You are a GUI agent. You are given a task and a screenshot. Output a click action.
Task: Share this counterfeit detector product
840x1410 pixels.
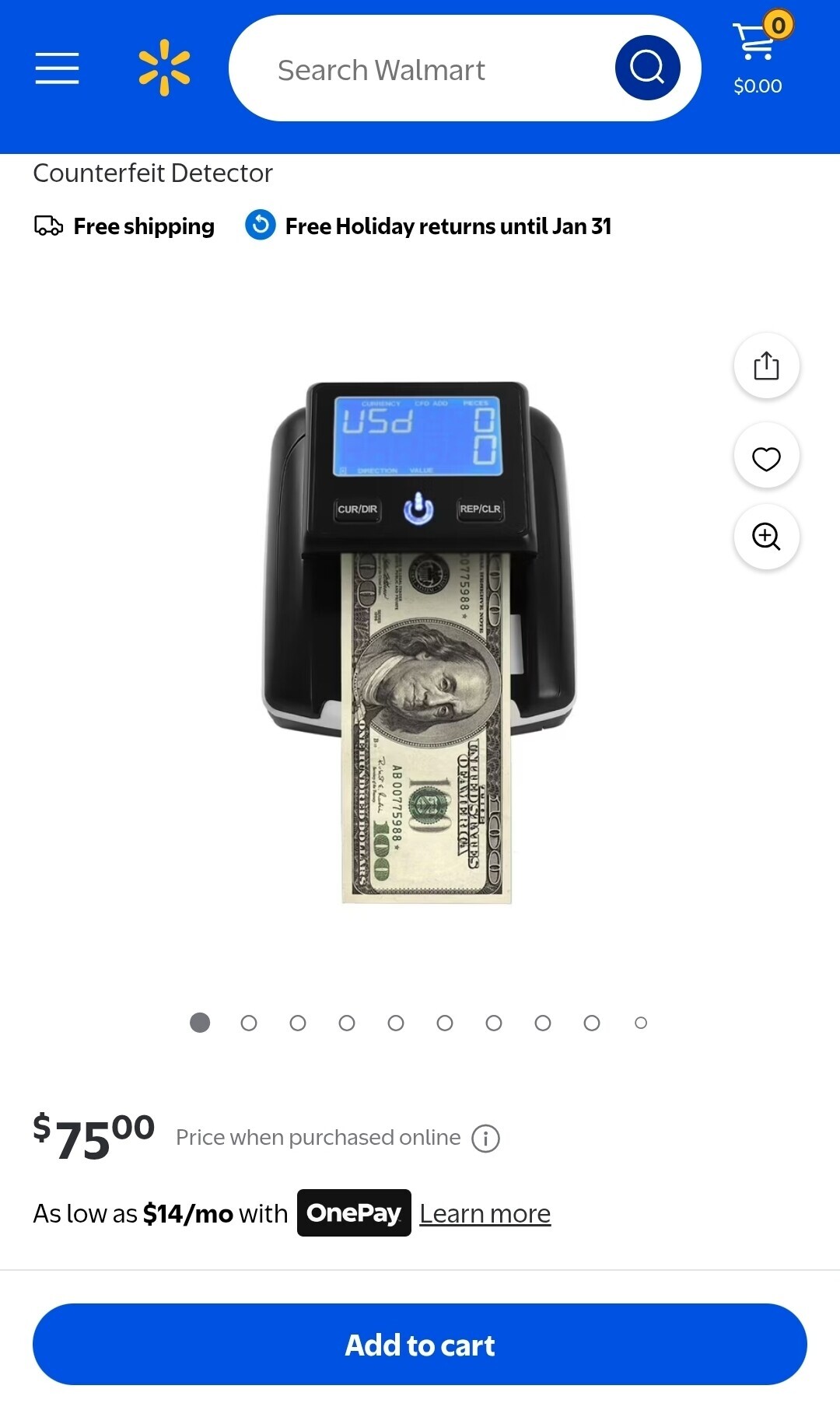[x=766, y=366]
